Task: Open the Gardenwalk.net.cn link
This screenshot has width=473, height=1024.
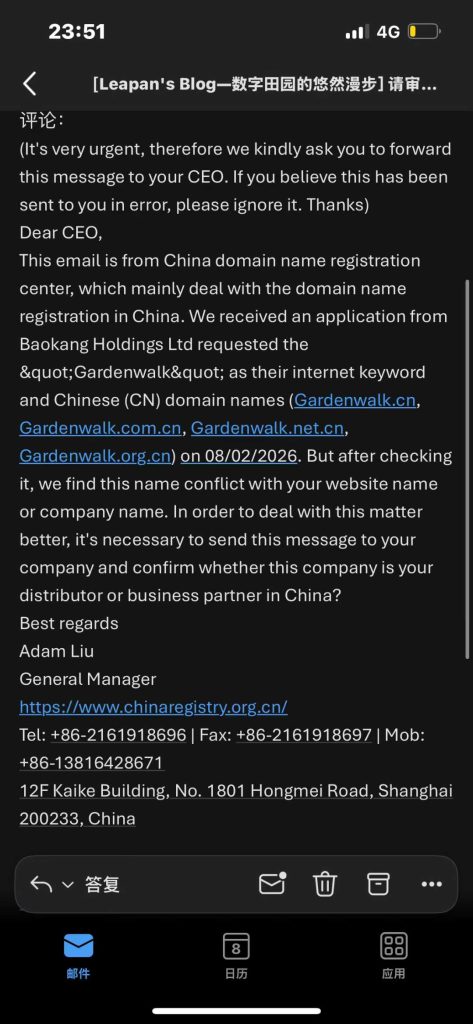Action: [267, 428]
